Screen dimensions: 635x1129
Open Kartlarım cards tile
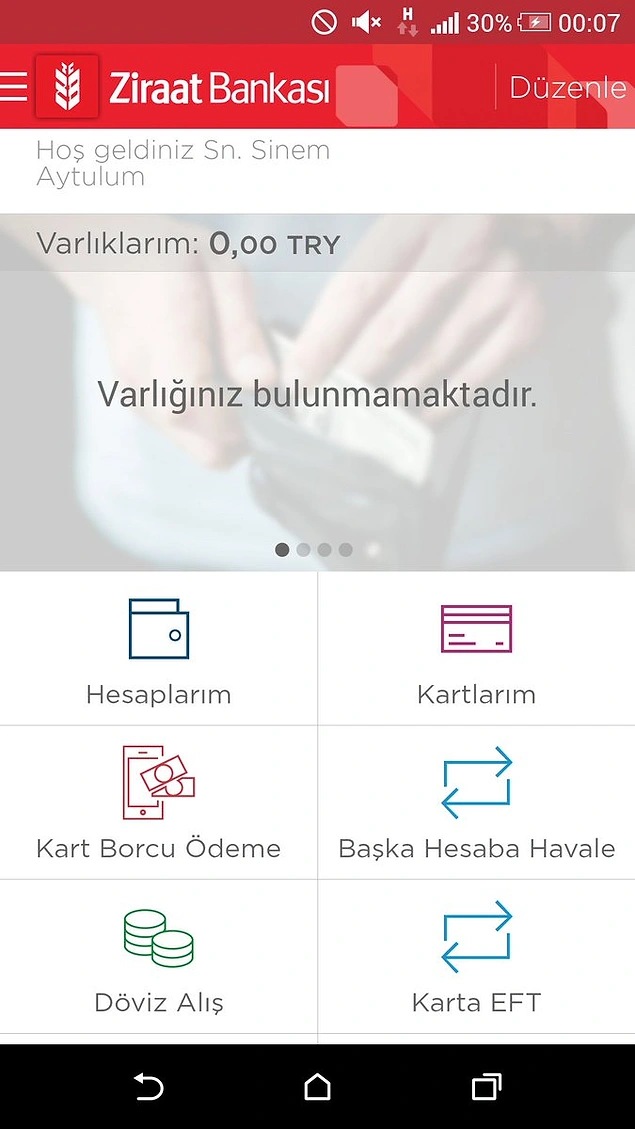(476, 650)
